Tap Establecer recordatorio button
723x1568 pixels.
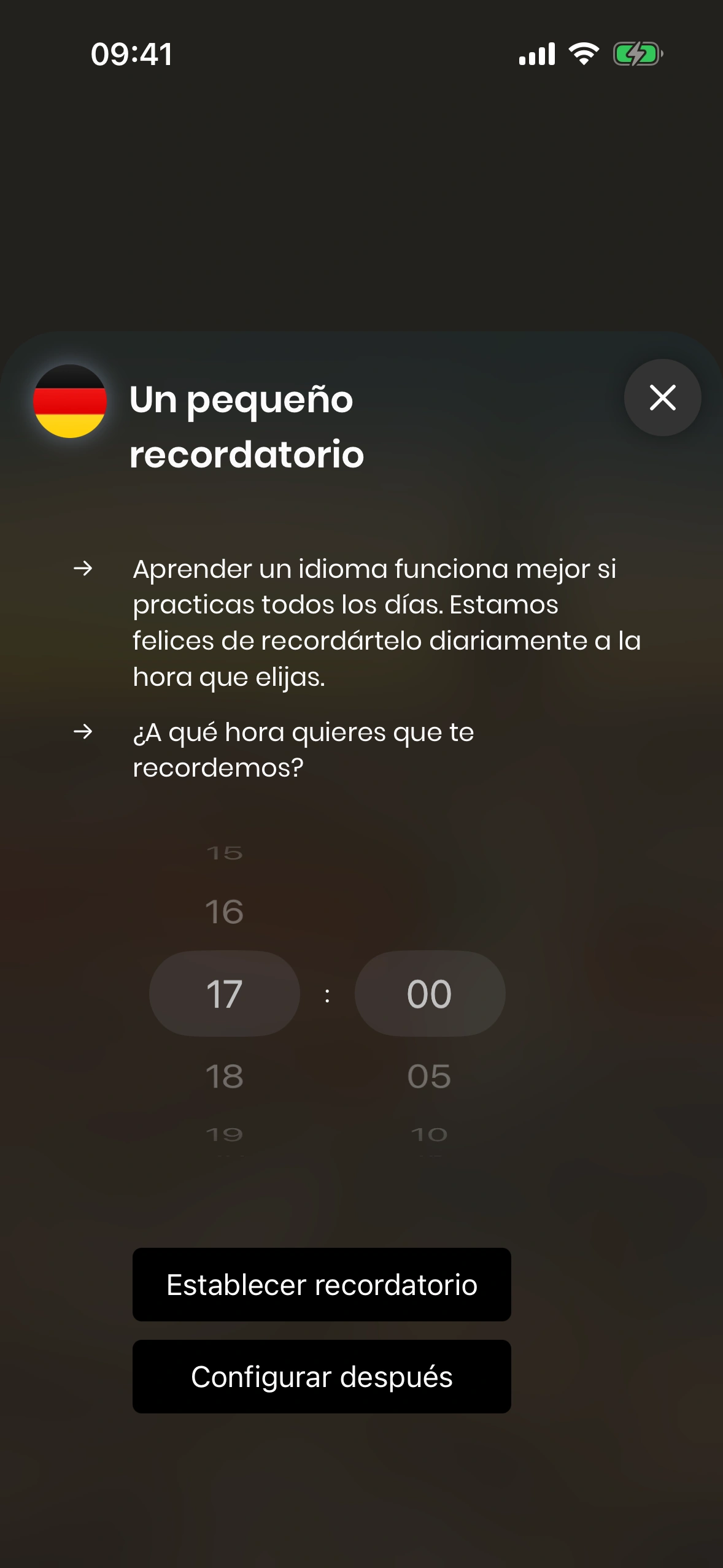tap(322, 1284)
